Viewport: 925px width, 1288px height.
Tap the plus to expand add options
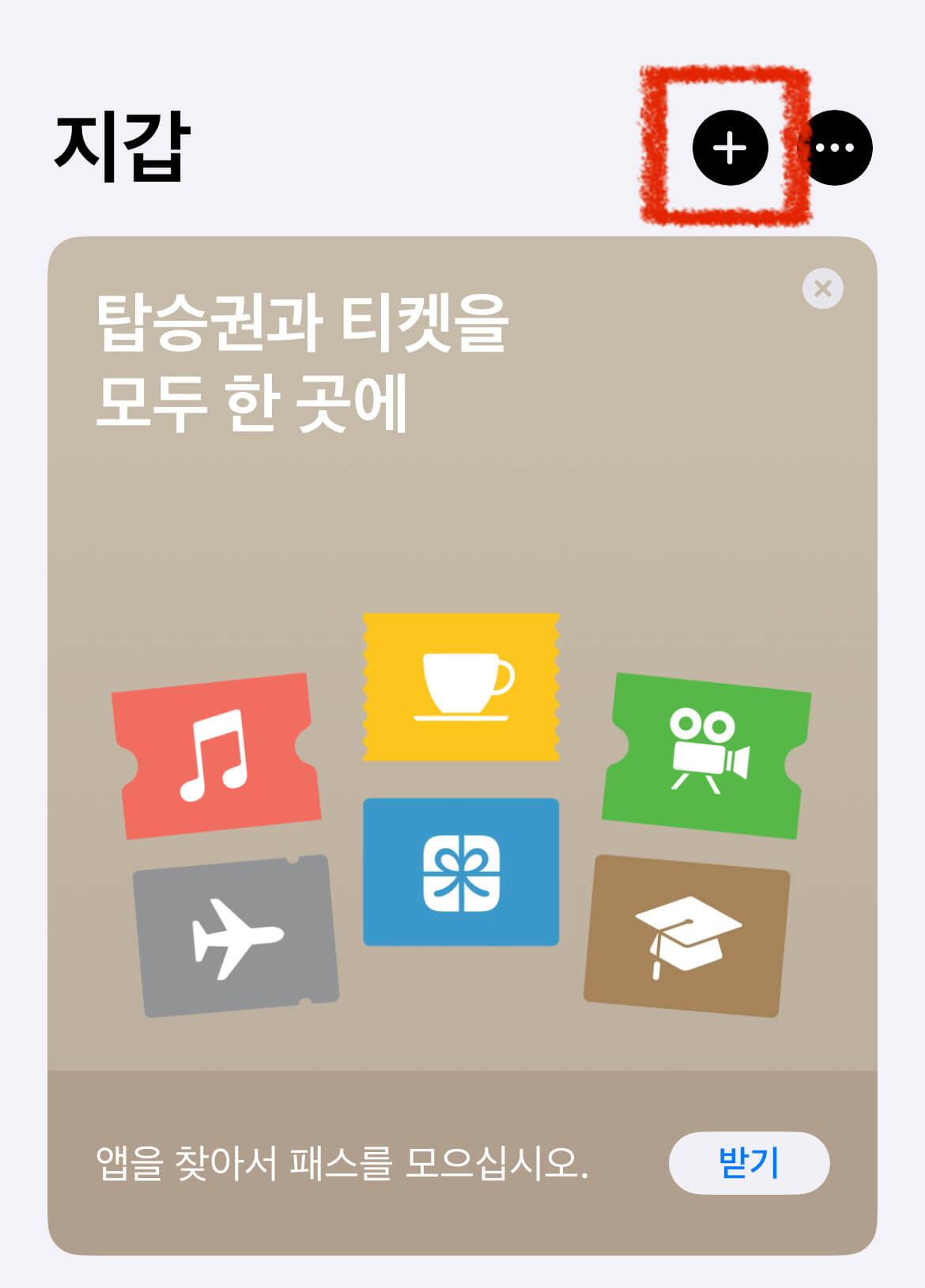point(731,149)
